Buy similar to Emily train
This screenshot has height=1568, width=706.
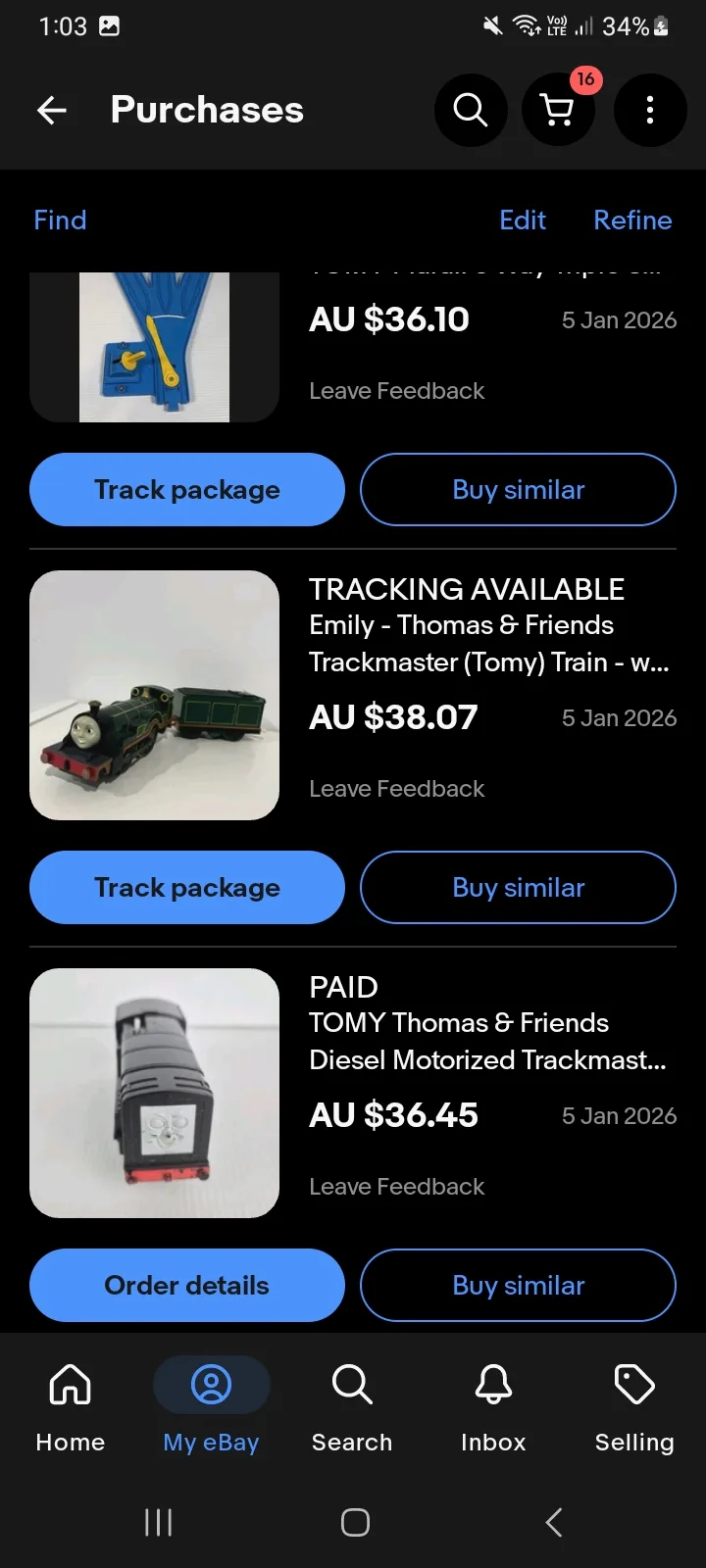[518, 888]
